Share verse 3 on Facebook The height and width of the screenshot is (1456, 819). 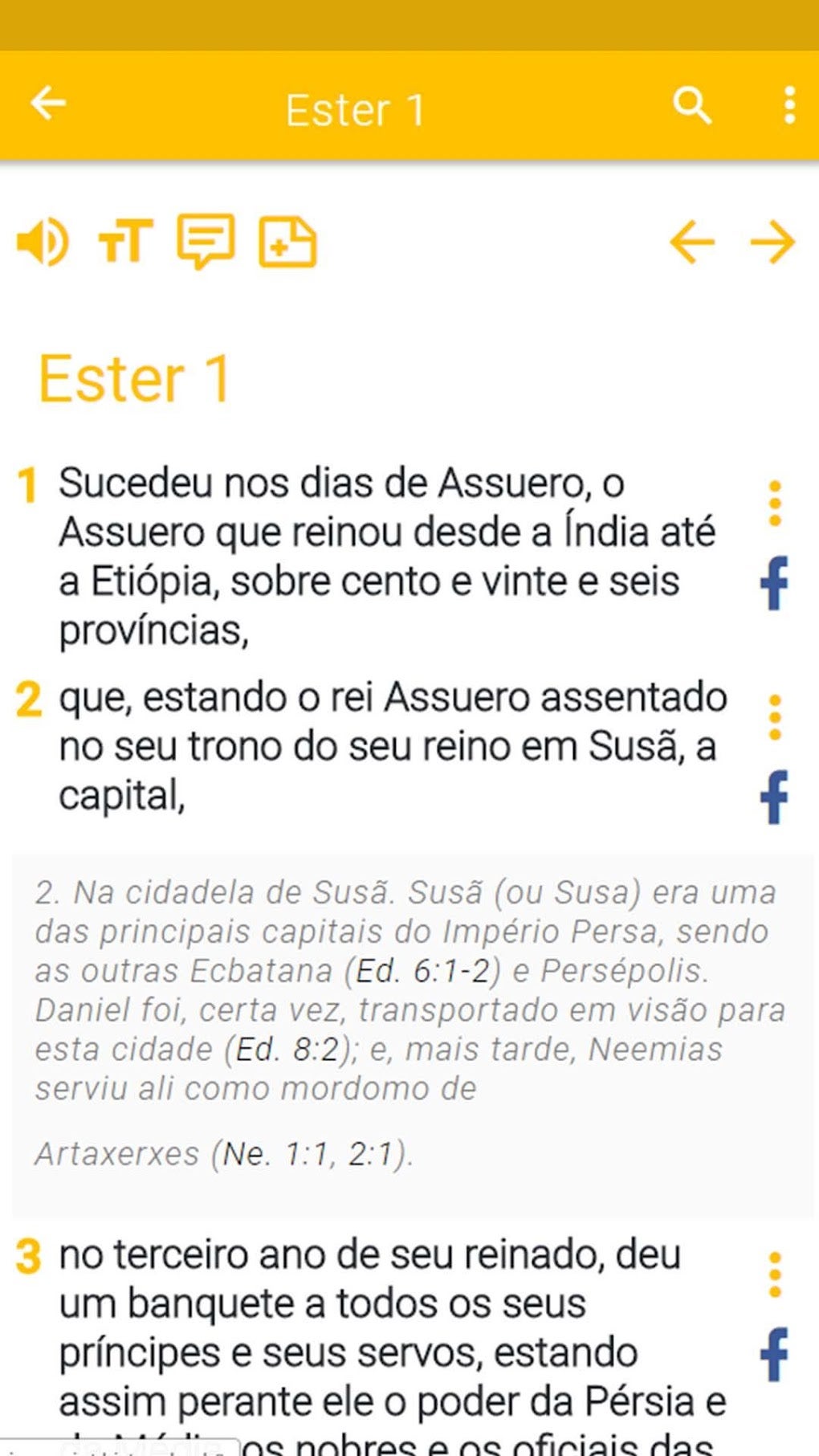point(775,1355)
